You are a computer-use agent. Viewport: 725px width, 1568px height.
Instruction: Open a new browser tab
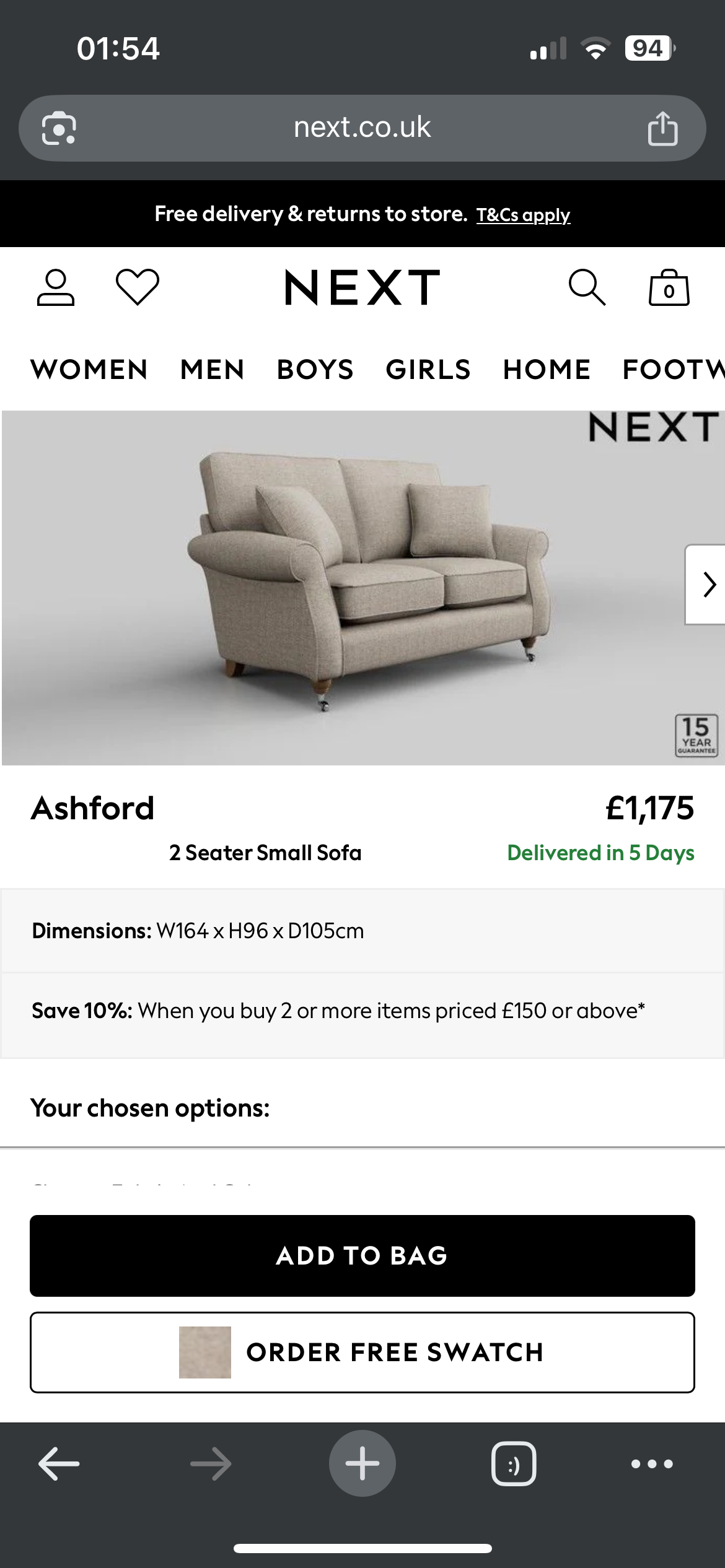[x=362, y=1463]
